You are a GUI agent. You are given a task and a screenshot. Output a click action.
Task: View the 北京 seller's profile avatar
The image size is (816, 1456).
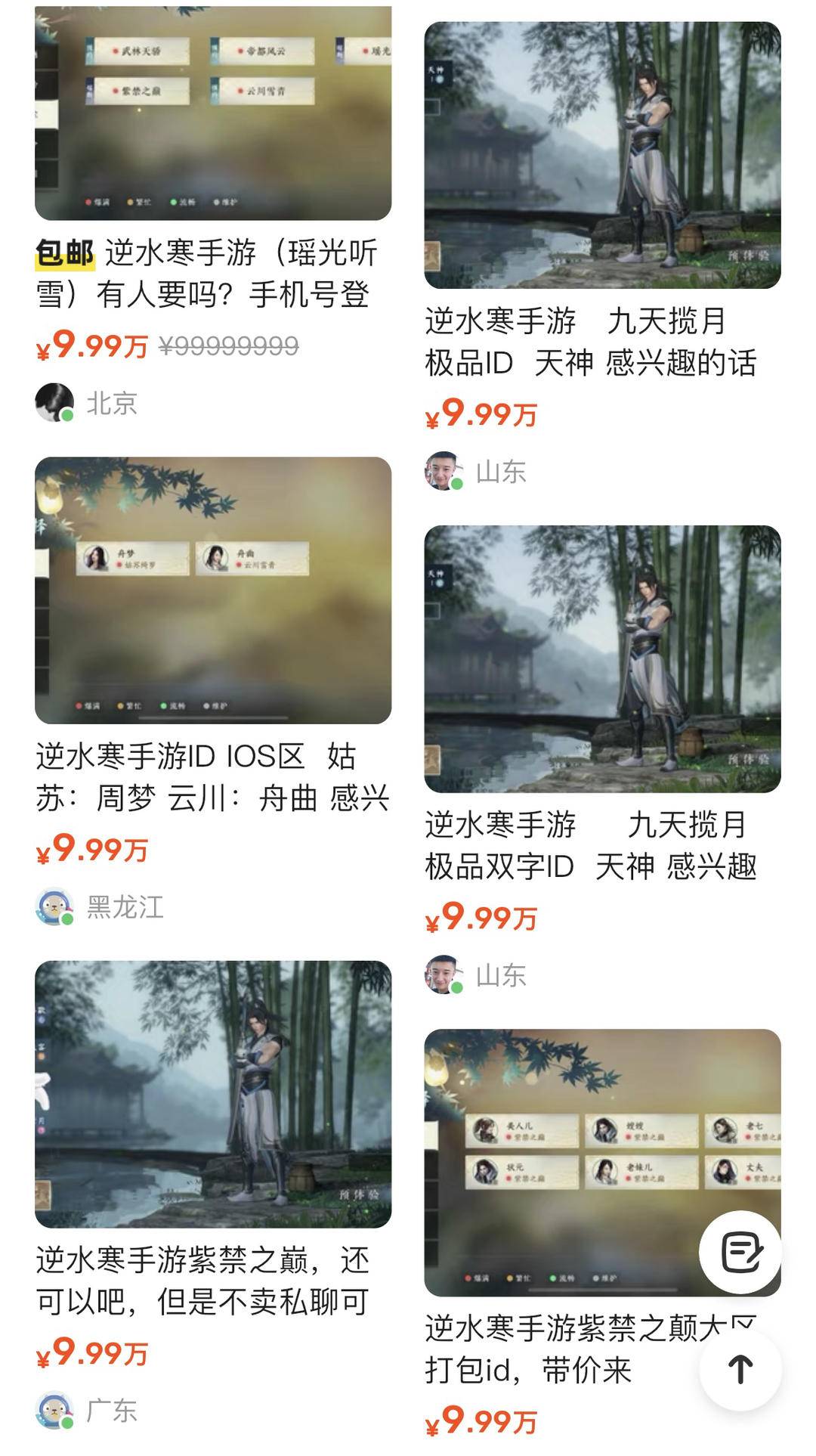click(54, 403)
